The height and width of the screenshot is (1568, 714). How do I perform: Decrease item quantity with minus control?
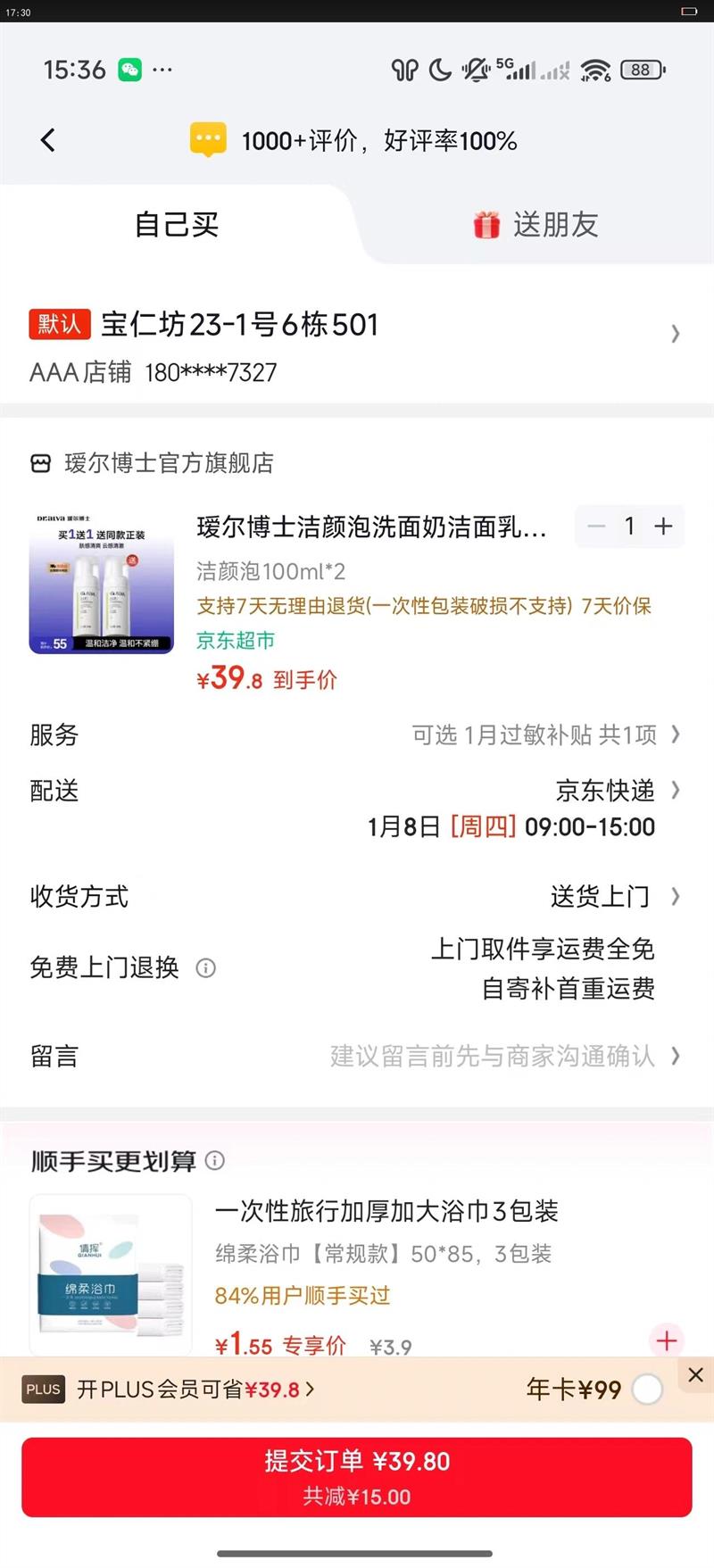point(596,527)
